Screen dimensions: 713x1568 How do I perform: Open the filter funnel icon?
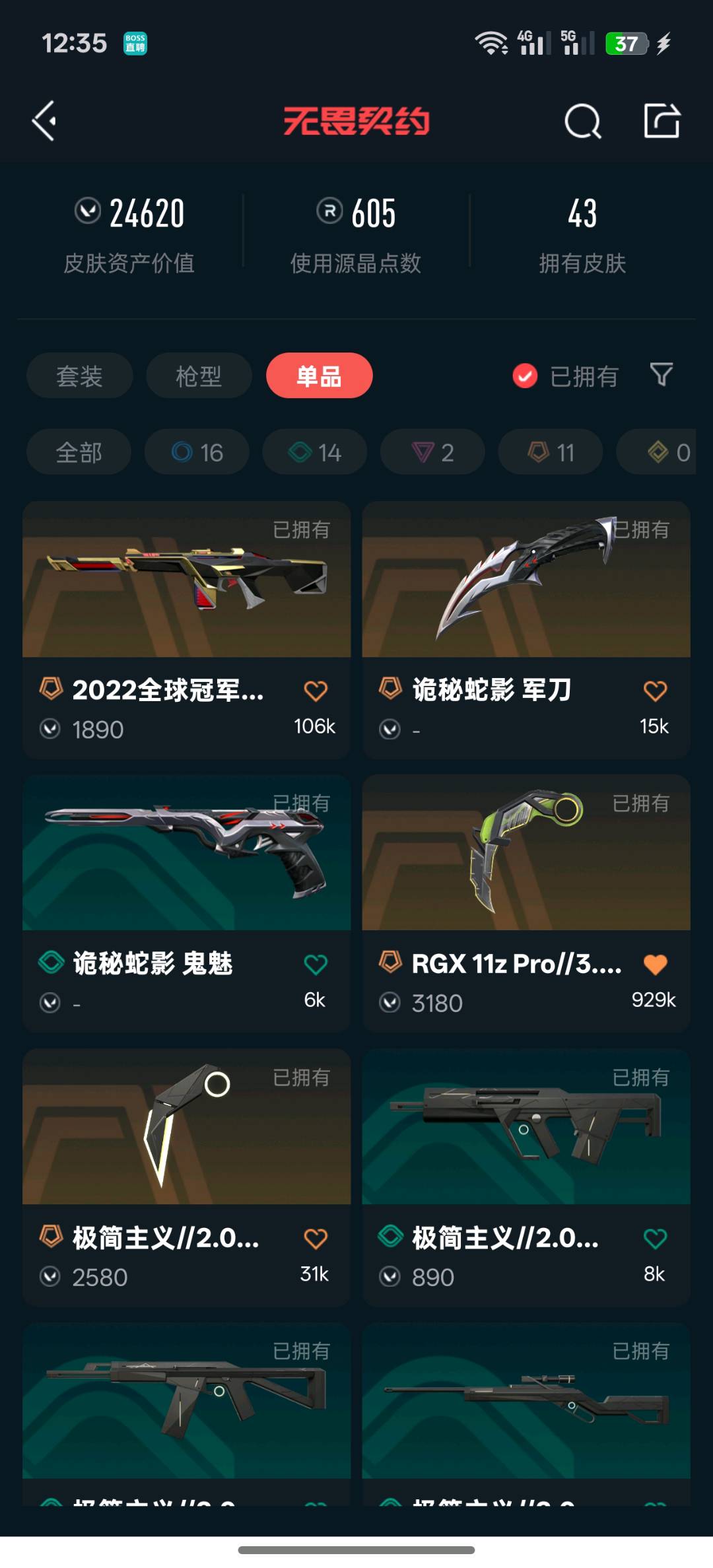[x=662, y=375]
